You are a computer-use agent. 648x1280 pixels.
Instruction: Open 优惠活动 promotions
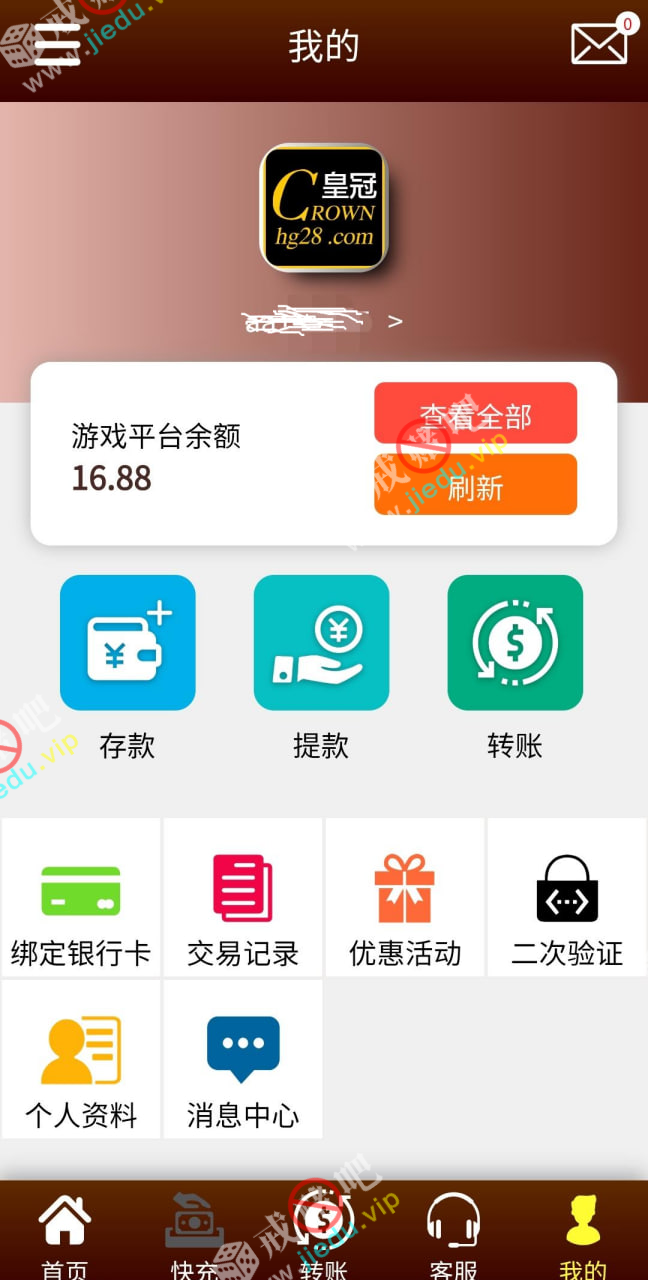click(x=405, y=897)
